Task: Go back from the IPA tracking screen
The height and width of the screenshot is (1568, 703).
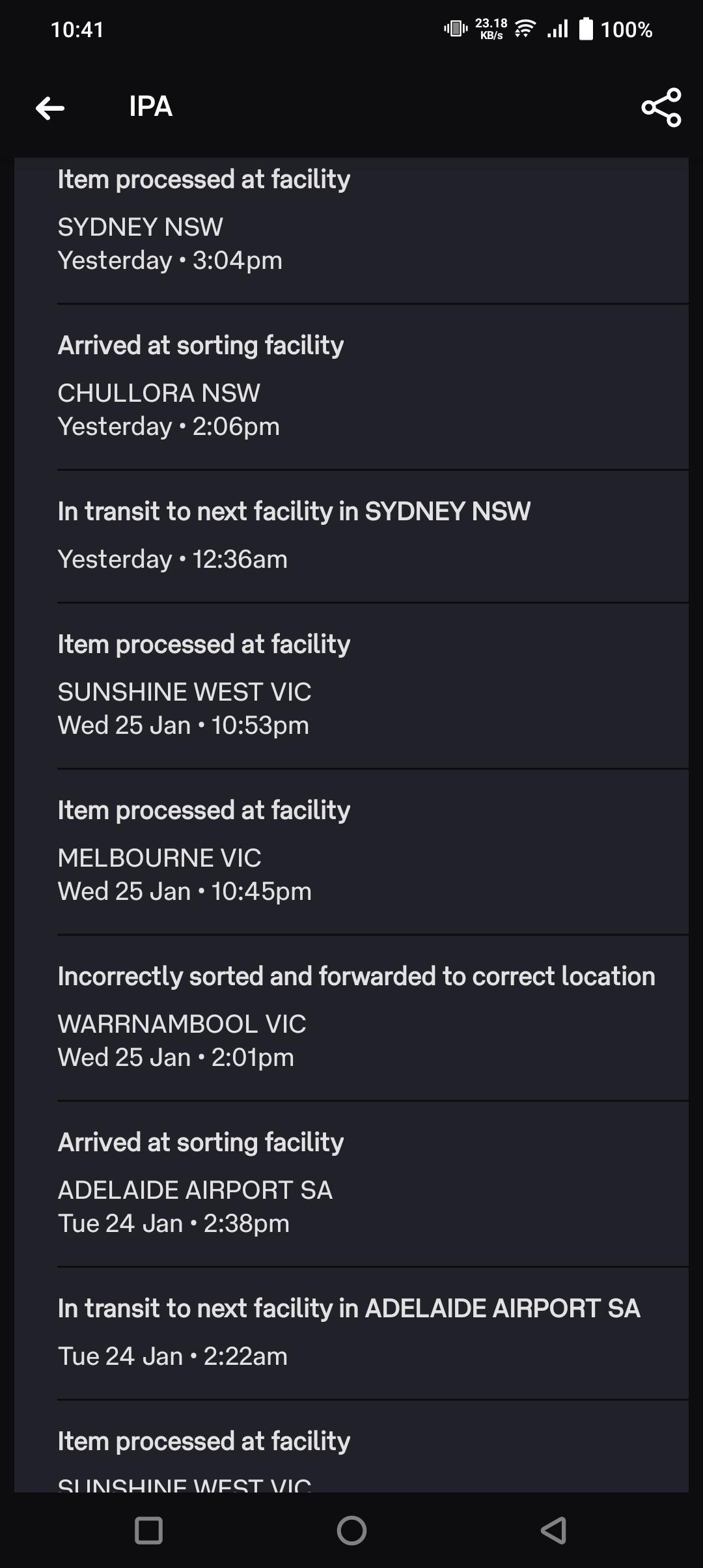Action: pos(50,107)
